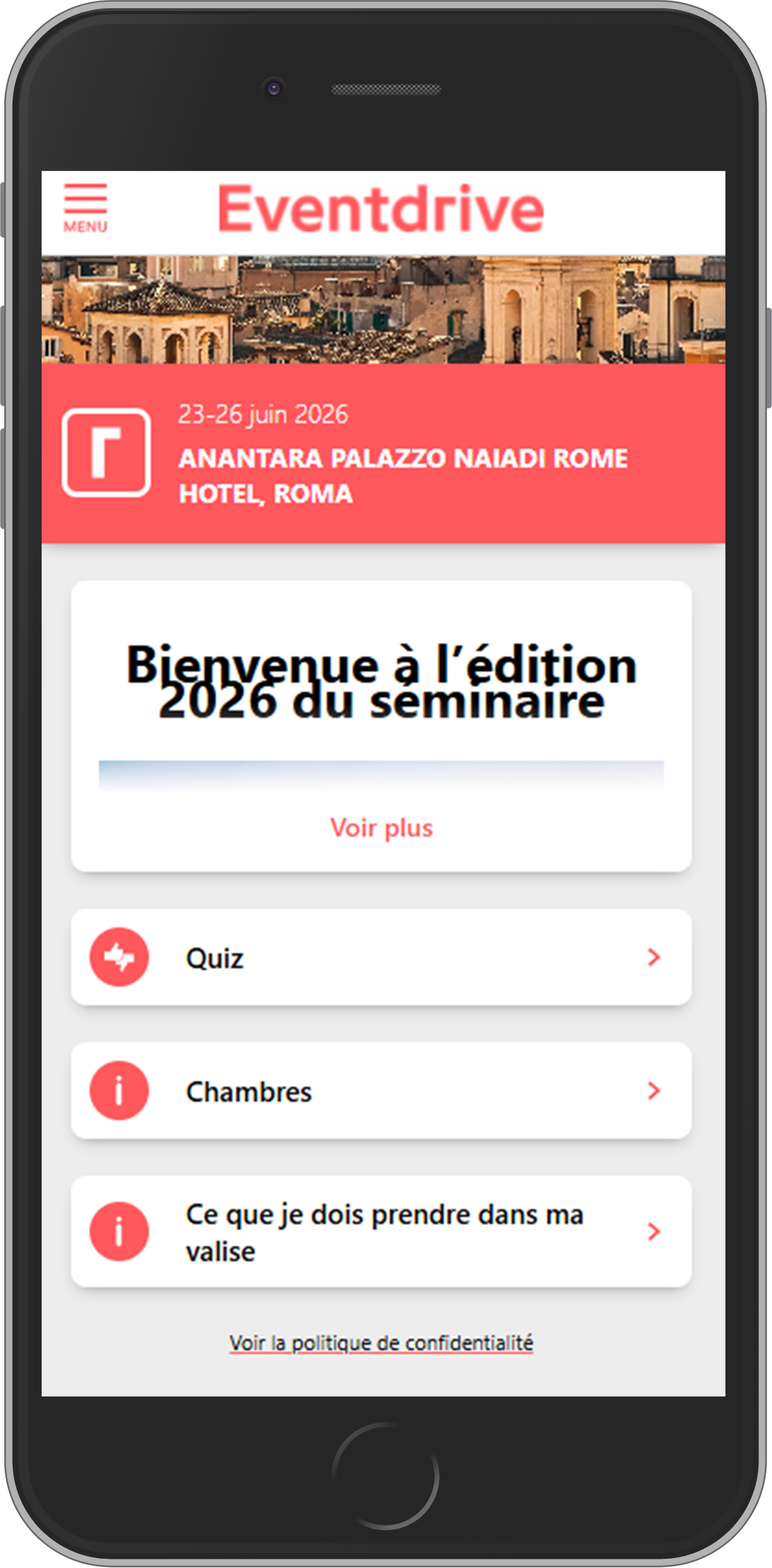Open the Chambres info row
This screenshot has width=772, height=1568.
point(382,1090)
